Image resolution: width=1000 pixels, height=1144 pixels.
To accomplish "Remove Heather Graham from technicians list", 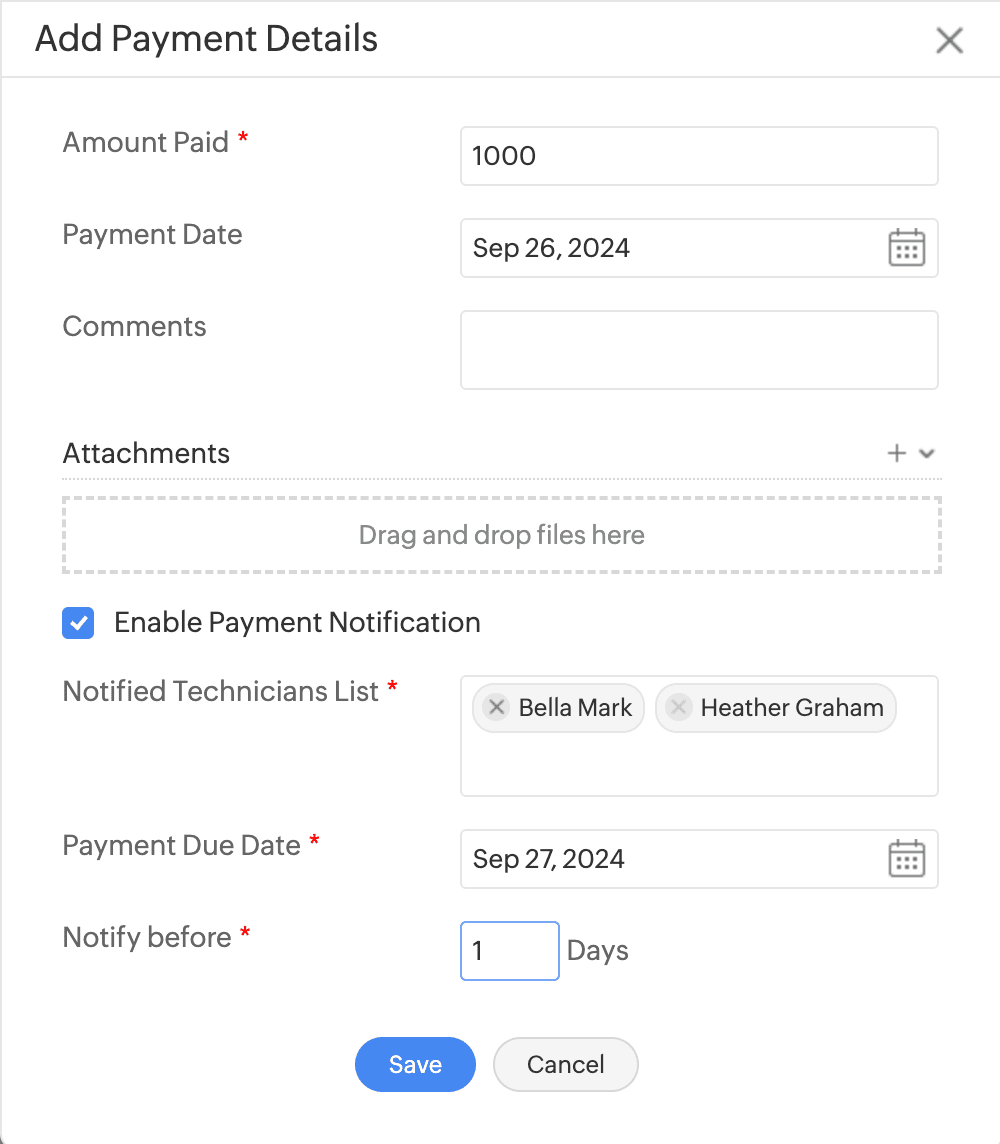I will click(x=678, y=708).
